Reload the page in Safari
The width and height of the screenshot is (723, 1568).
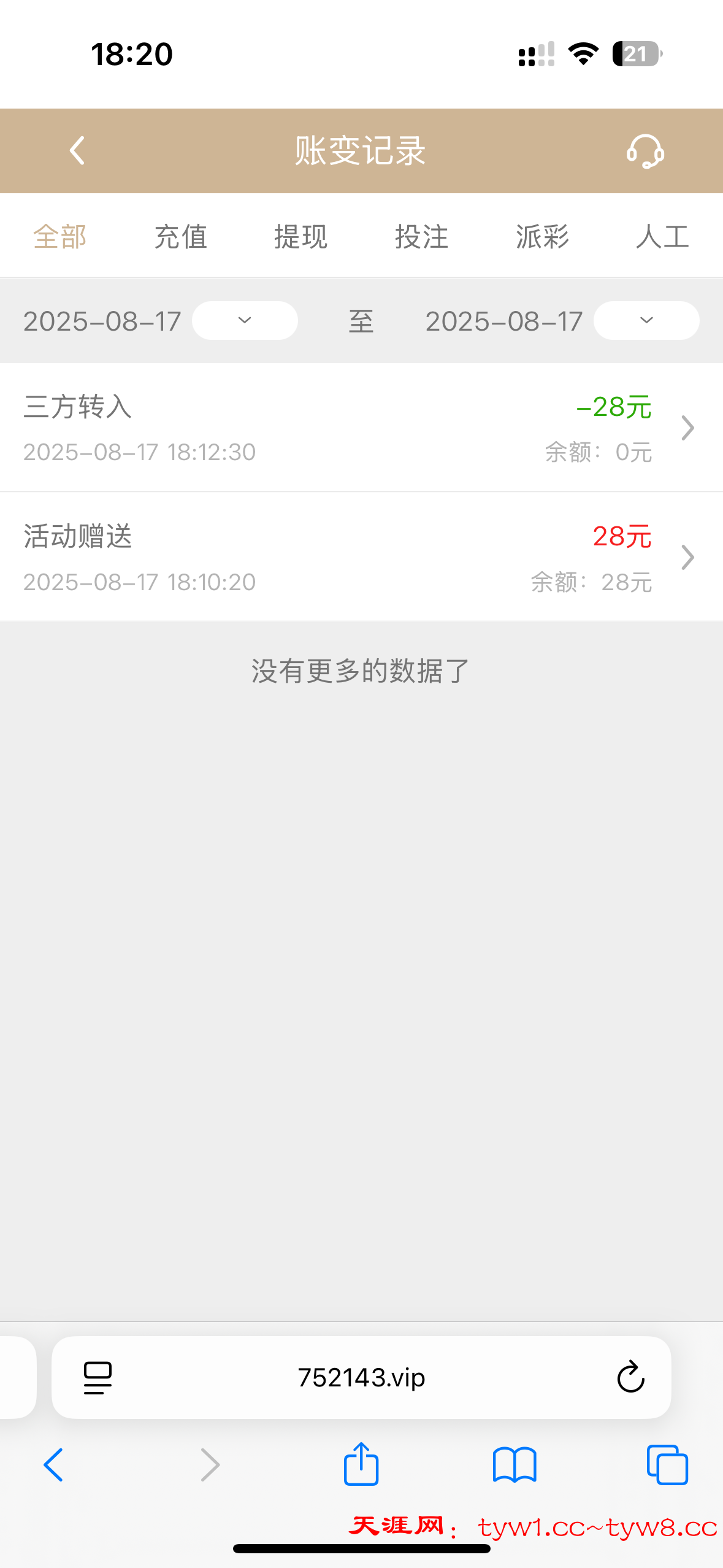click(x=630, y=1378)
